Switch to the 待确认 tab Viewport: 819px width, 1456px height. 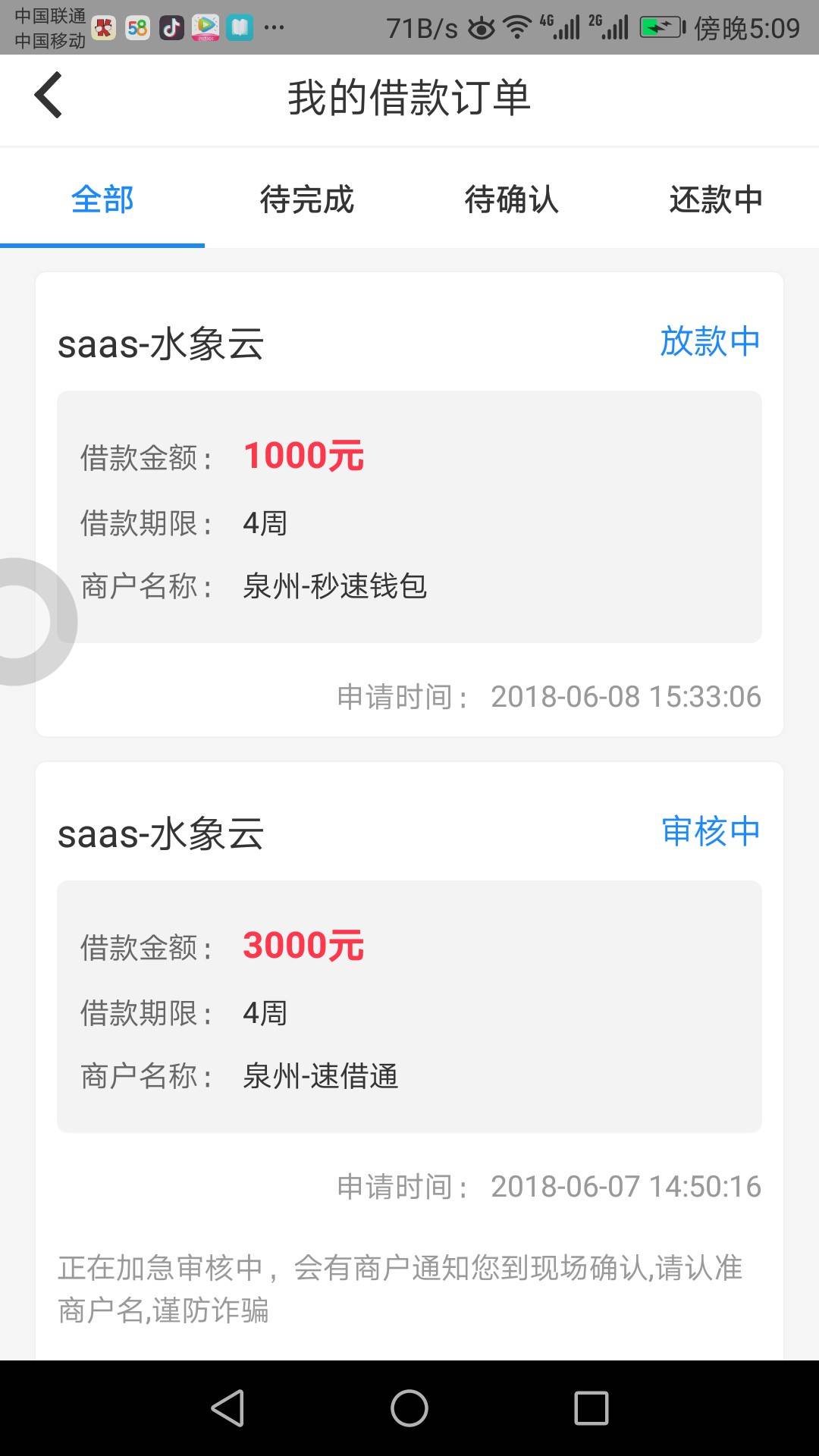coord(512,200)
